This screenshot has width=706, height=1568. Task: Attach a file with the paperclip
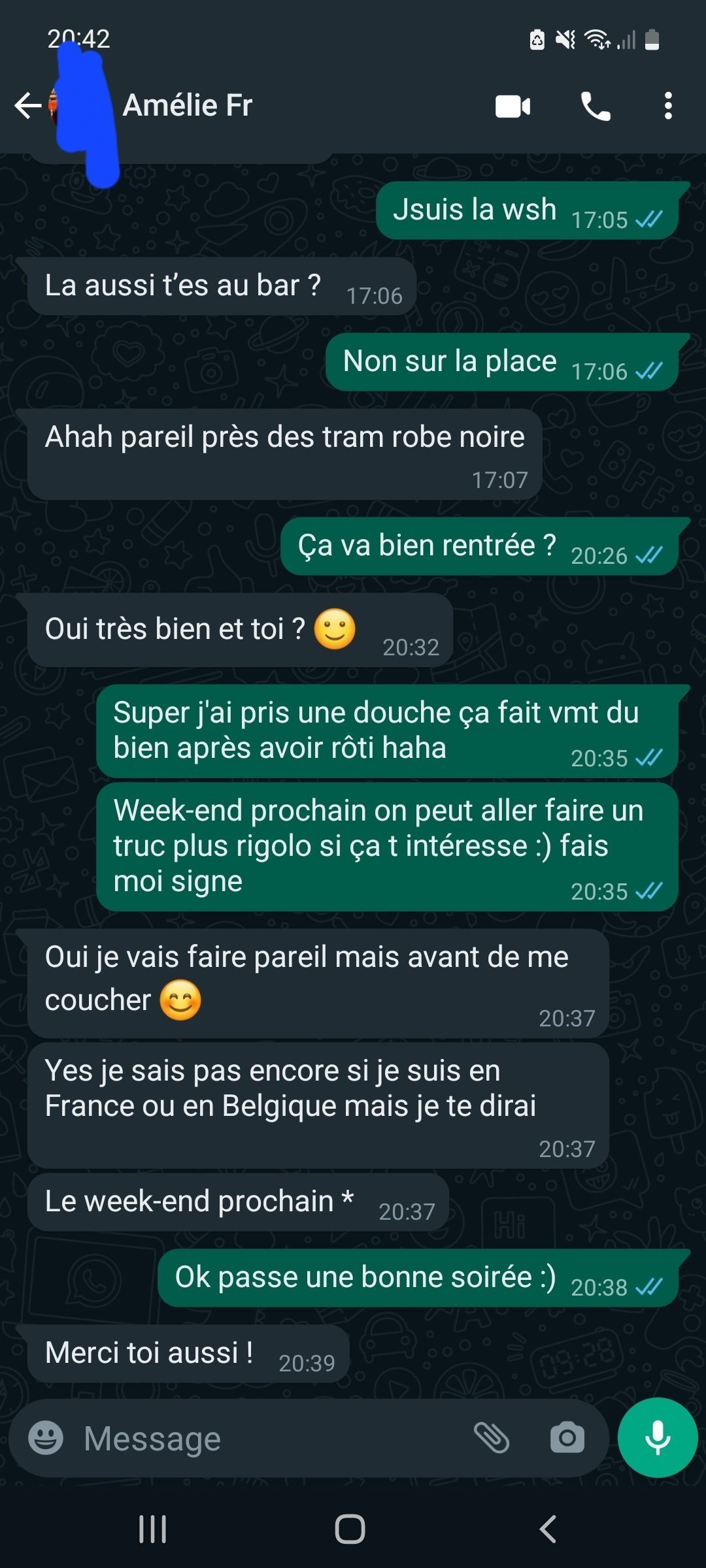491,1438
